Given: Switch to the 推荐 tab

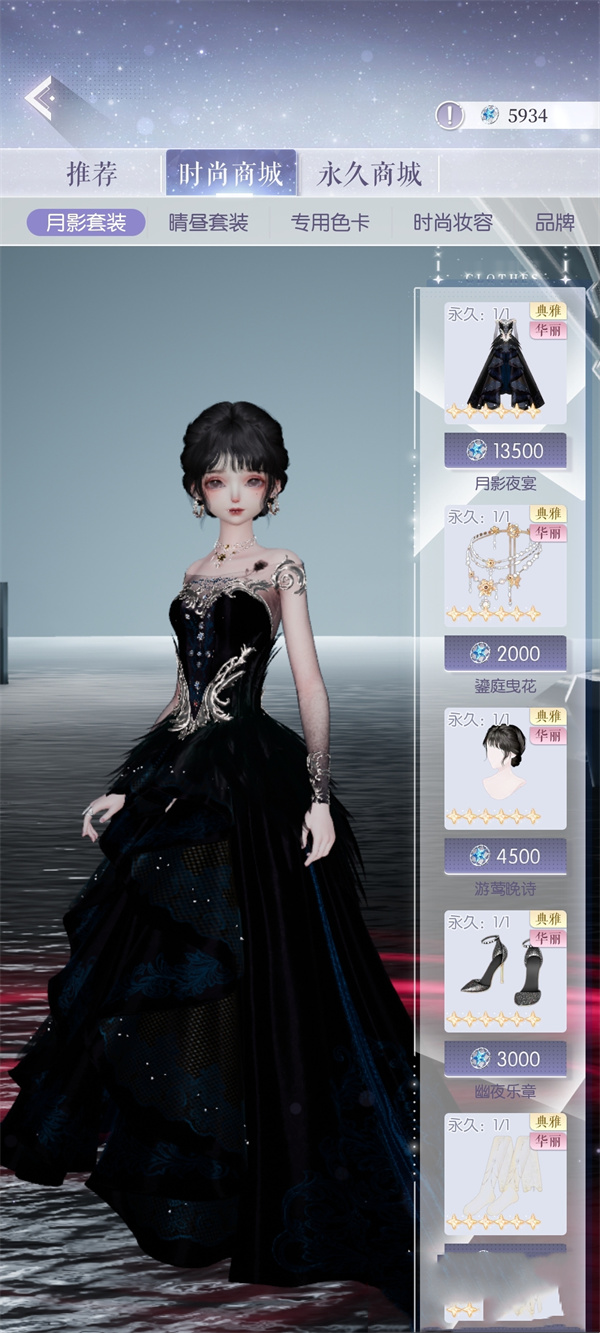Looking at the screenshot, I should (x=92, y=174).
